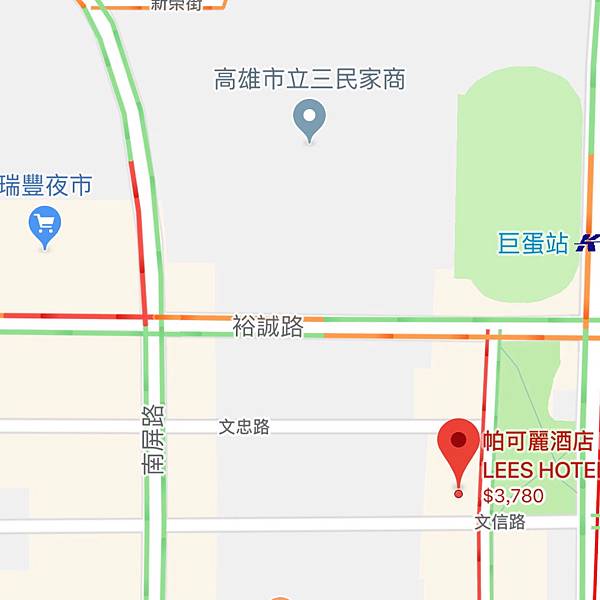The height and width of the screenshot is (600, 600).
Task: Open the 高雄市立三民家商 map pin
Action: [310, 120]
